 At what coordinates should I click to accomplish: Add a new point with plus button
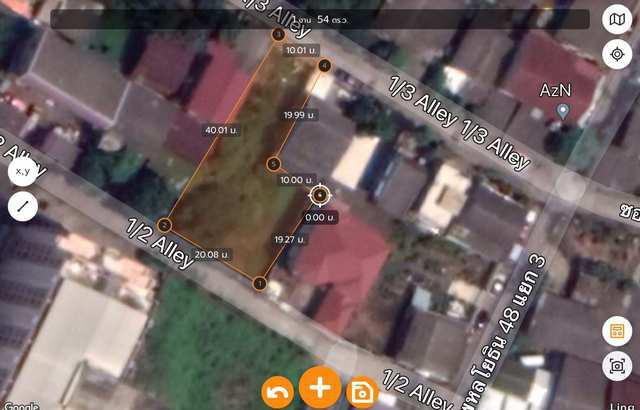[319, 388]
